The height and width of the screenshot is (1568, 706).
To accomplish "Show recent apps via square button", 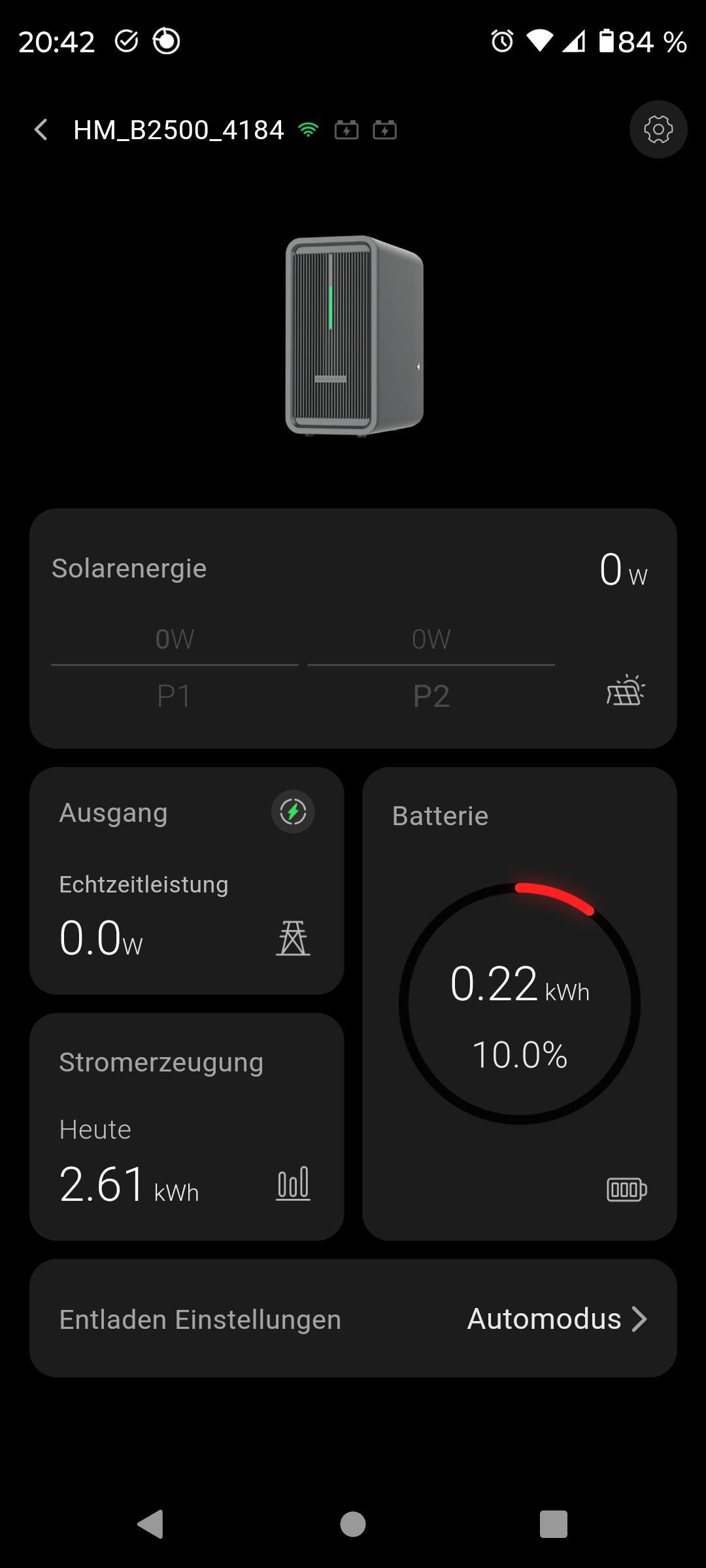I will pos(553,1524).
